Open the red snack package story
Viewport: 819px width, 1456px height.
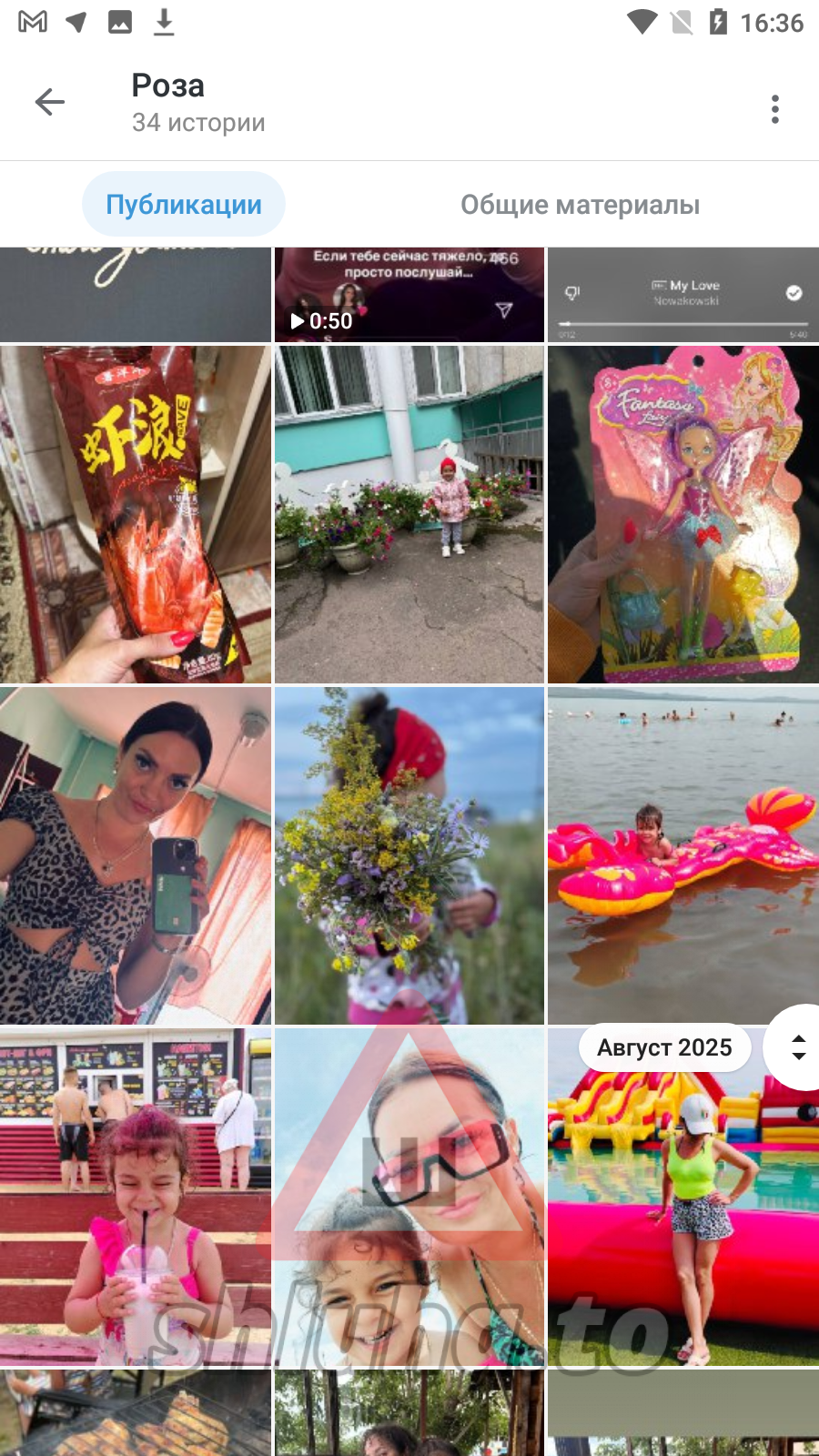tap(136, 514)
